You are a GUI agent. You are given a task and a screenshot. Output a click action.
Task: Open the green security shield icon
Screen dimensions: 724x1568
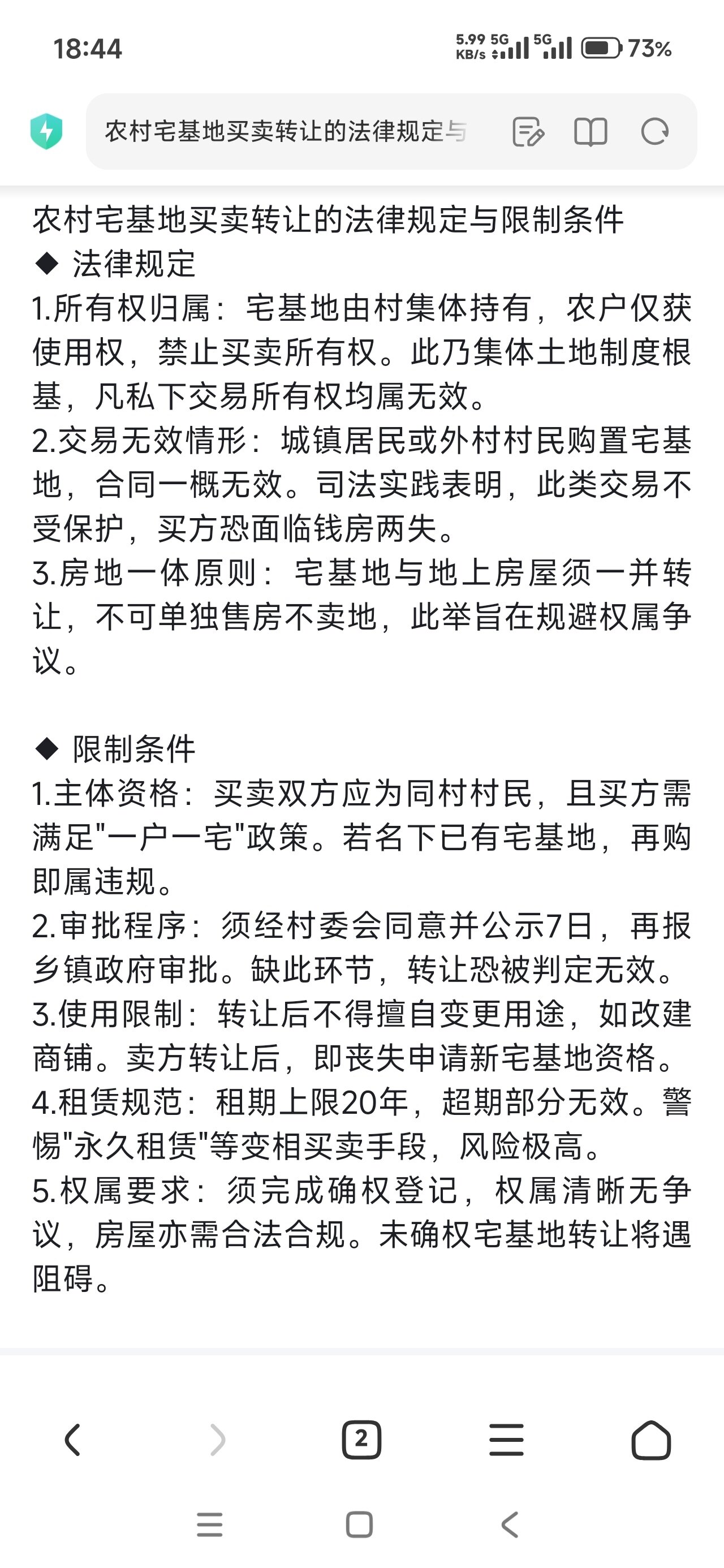(46, 131)
